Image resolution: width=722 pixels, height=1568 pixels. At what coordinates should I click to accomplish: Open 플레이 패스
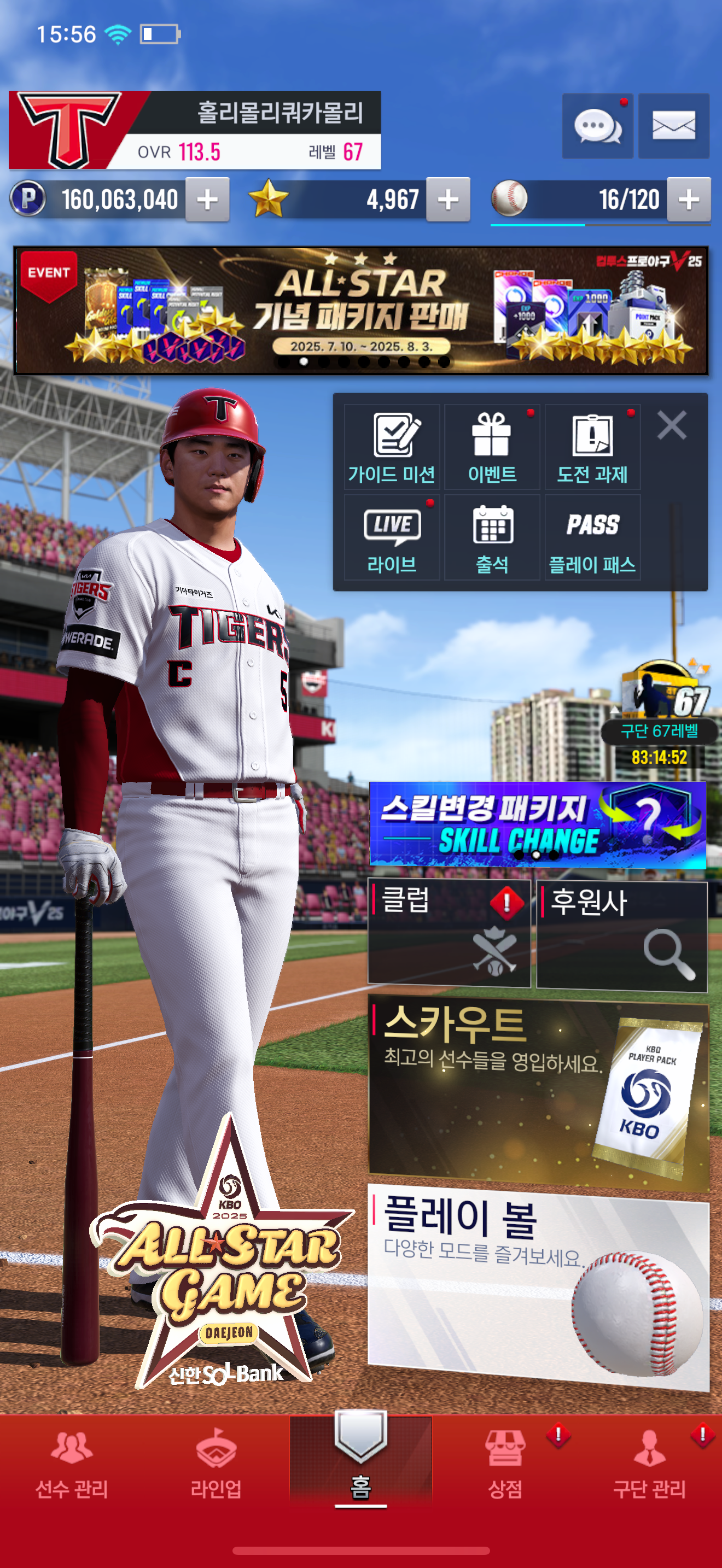[592, 537]
